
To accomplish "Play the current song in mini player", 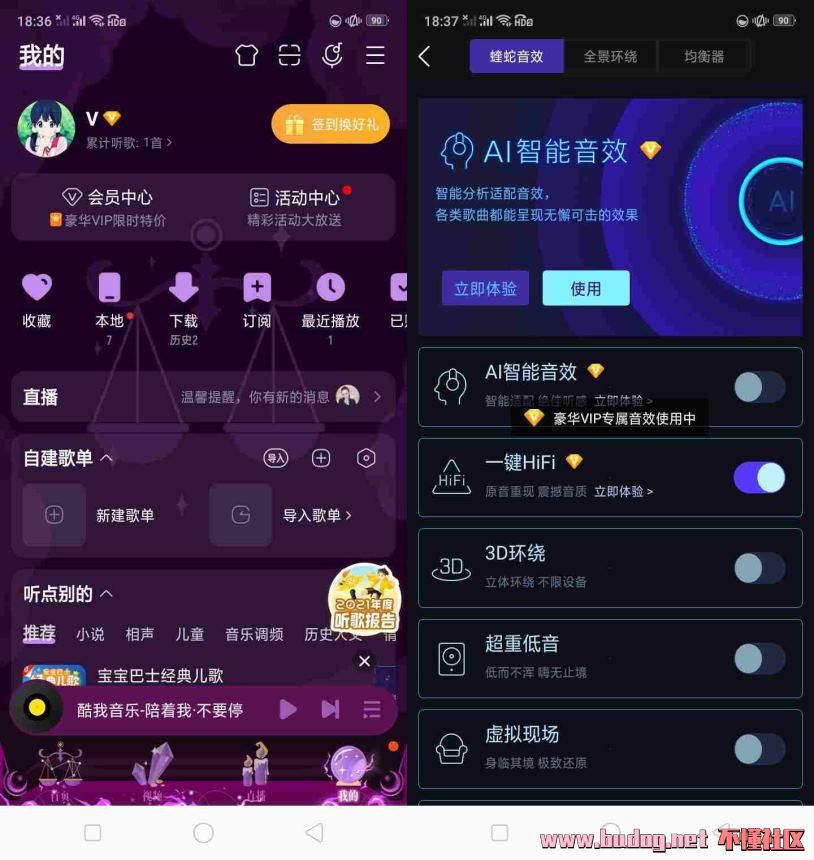I will (x=288, y=709).
